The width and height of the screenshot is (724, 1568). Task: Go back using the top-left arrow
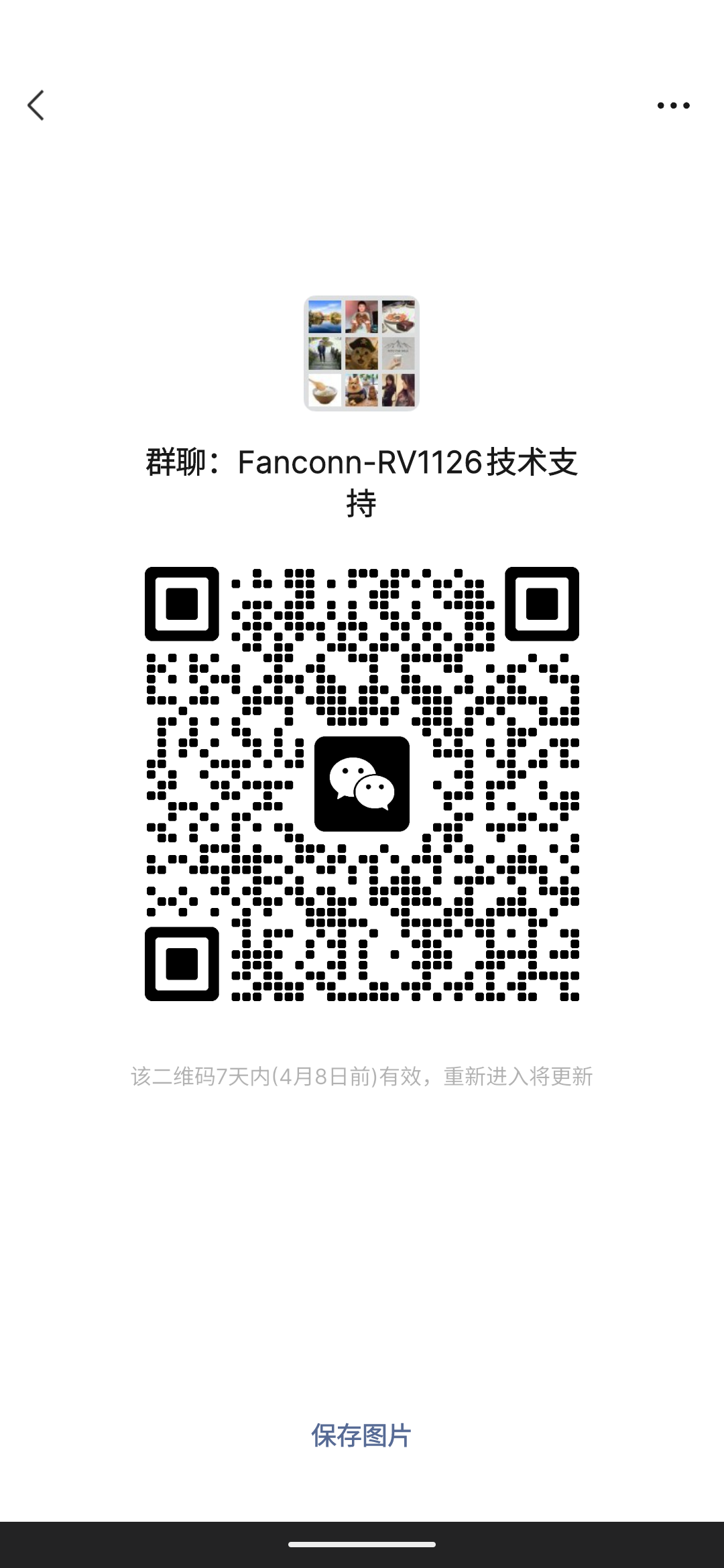36,105
